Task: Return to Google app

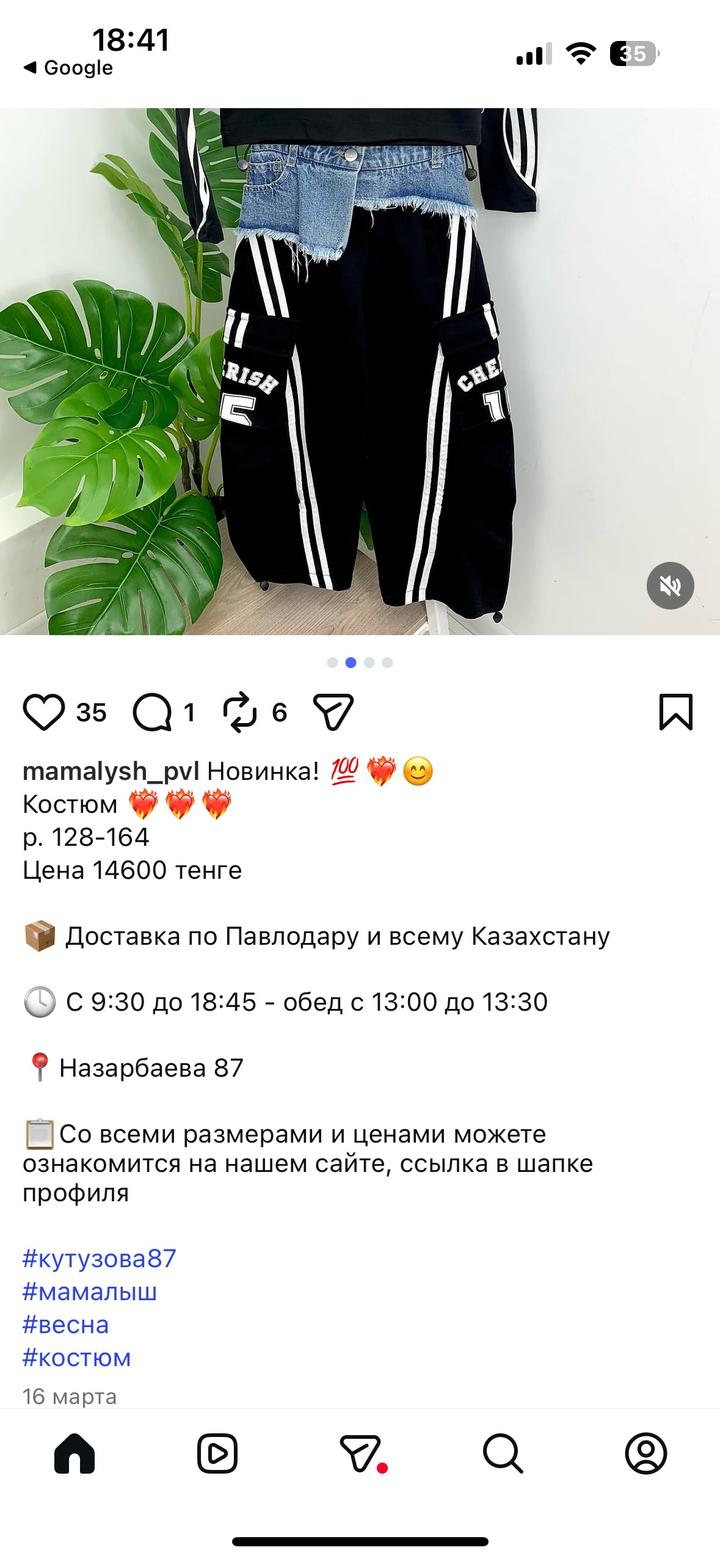Action: tap(68, 68)
